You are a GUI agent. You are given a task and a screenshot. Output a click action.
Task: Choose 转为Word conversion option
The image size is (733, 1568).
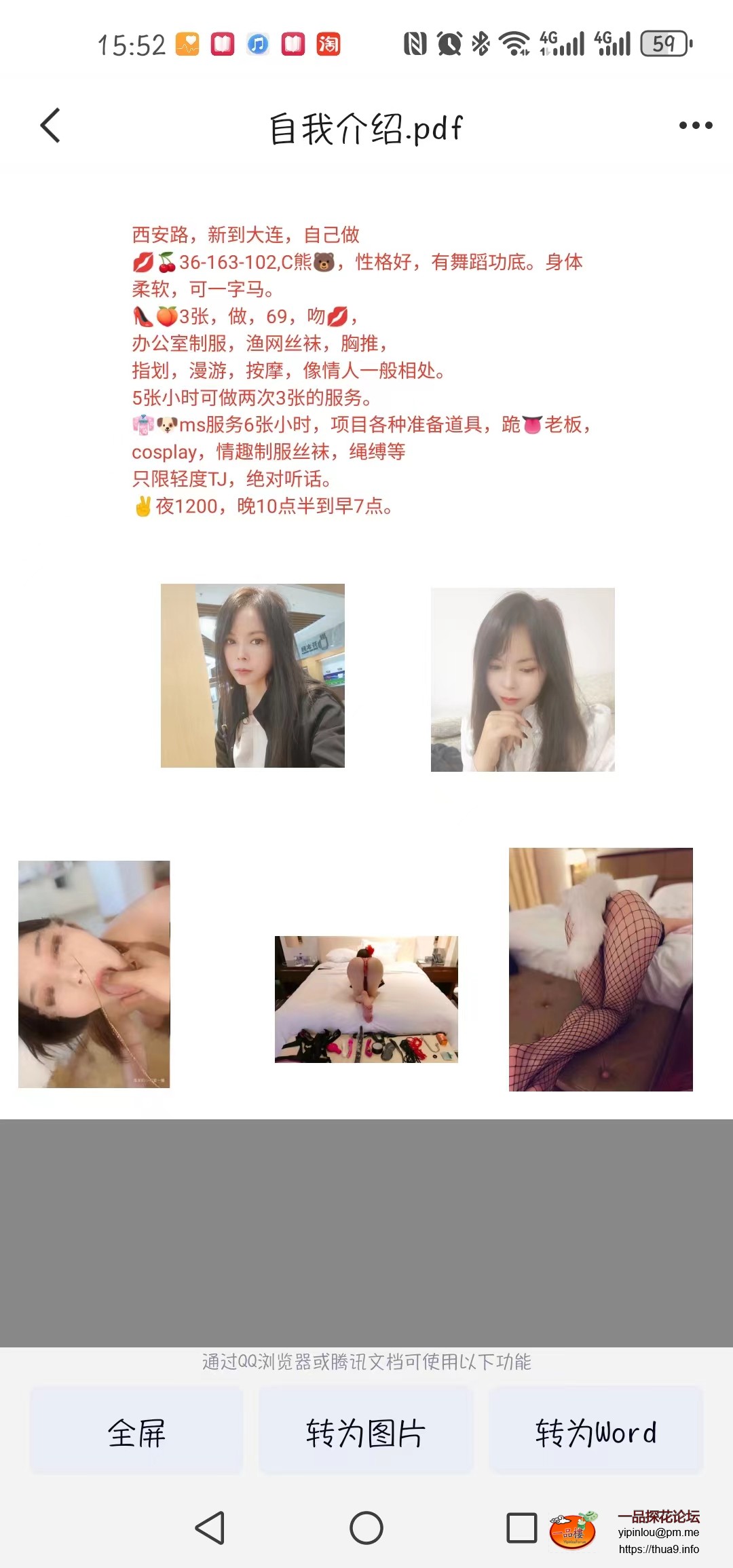(x=595, y=1433)
